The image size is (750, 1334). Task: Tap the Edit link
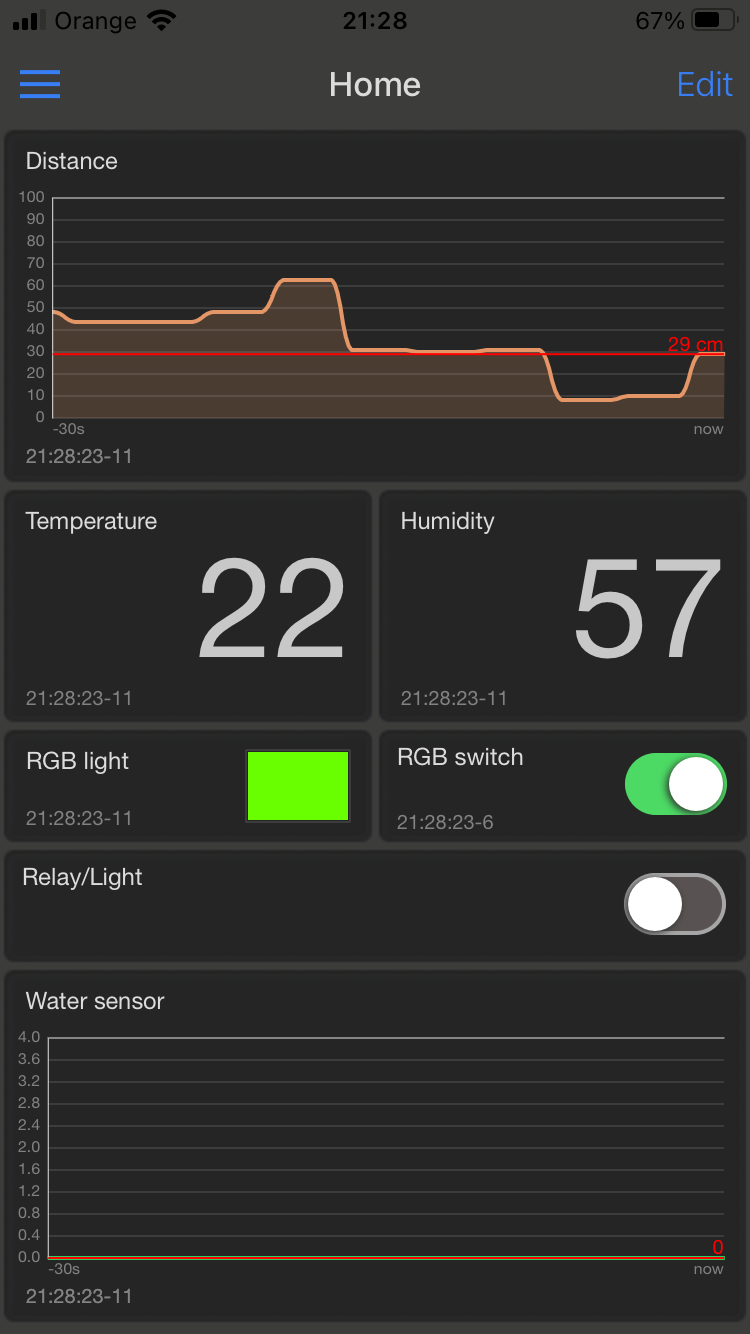(x=705, y=85)
